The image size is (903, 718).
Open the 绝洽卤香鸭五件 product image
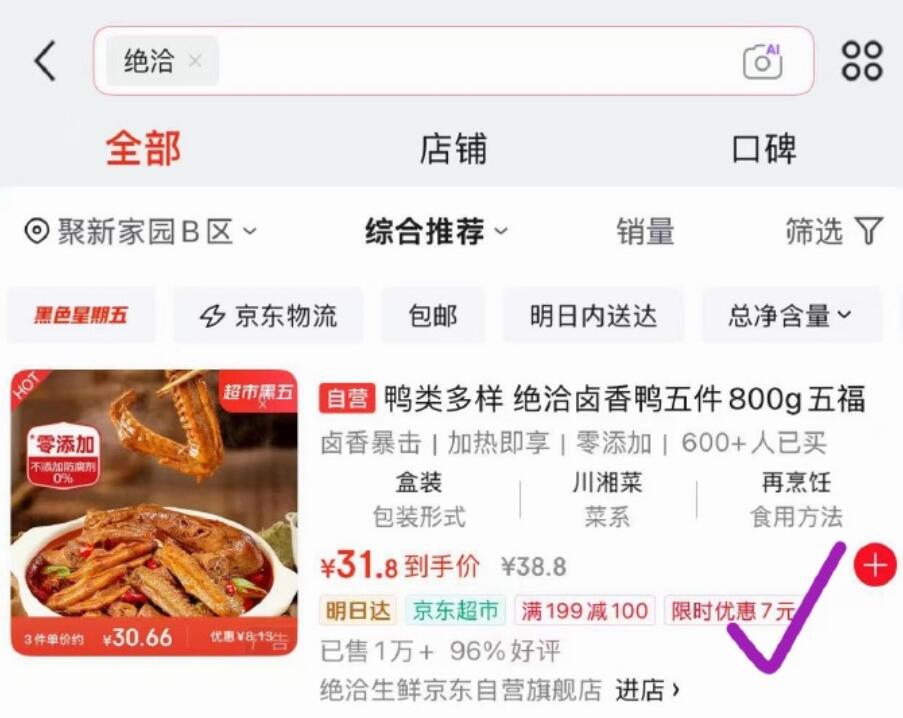154,512
